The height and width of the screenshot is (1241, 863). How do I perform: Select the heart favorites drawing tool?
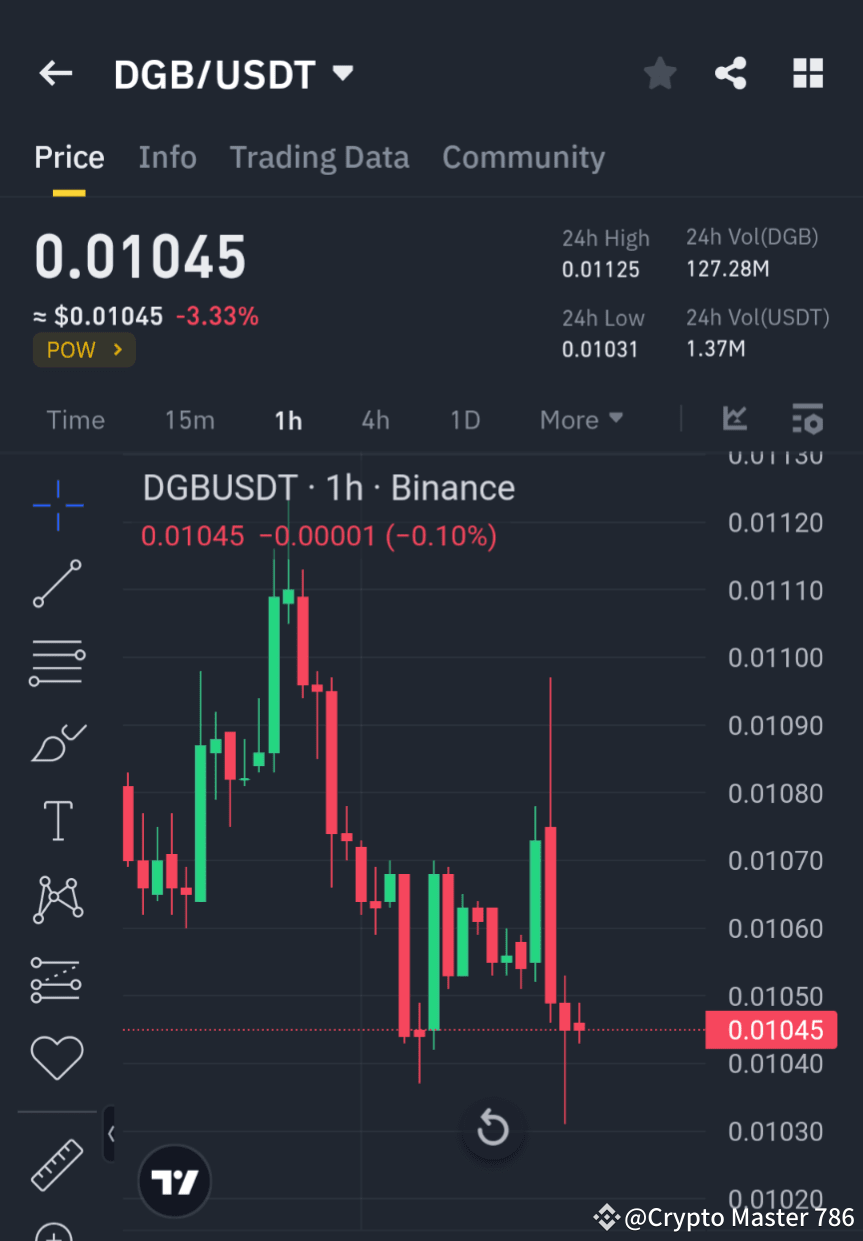click(57, 1057)
